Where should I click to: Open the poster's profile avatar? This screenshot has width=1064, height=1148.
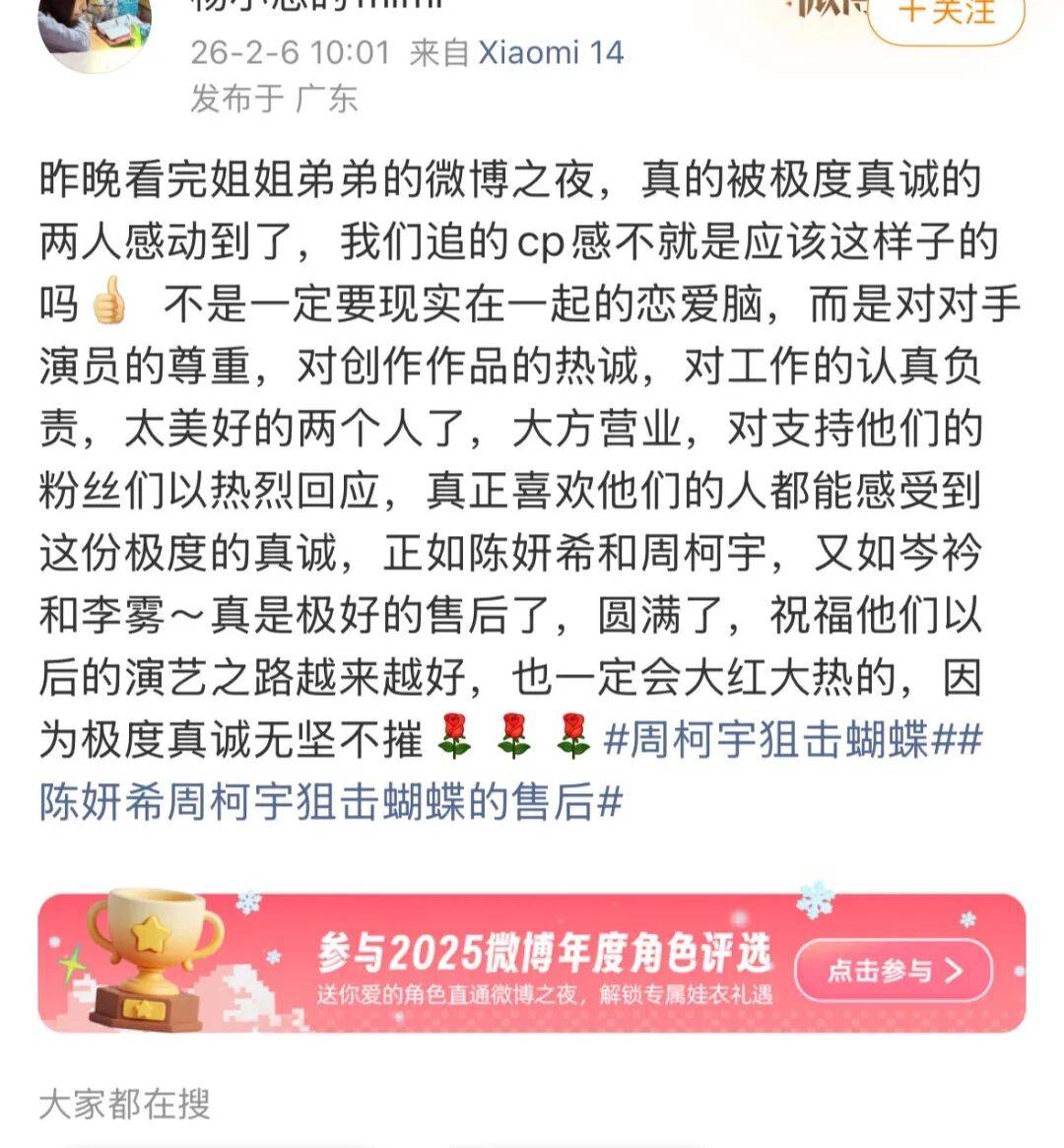point(95,30)
